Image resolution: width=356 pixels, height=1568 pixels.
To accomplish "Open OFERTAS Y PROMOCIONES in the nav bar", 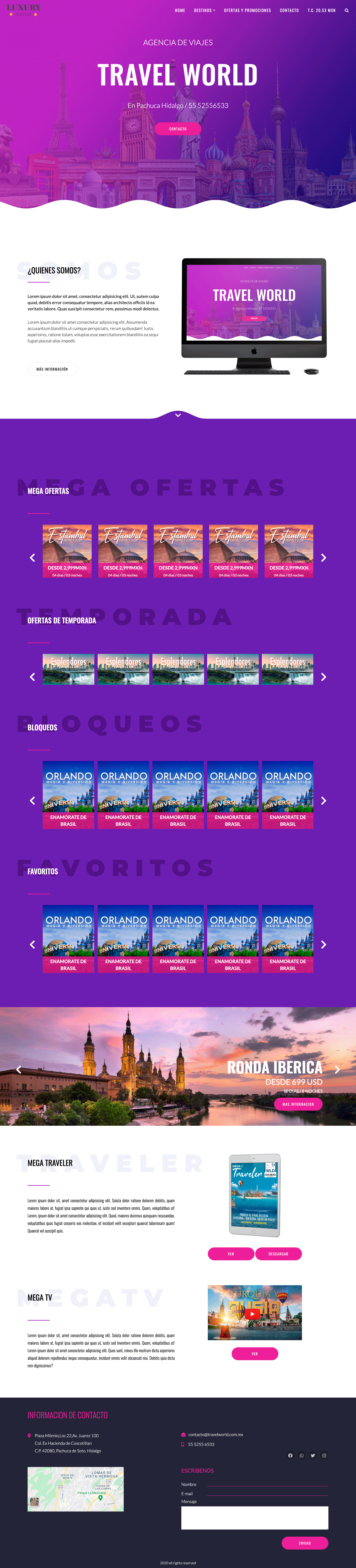I will (x=247, y=10).
